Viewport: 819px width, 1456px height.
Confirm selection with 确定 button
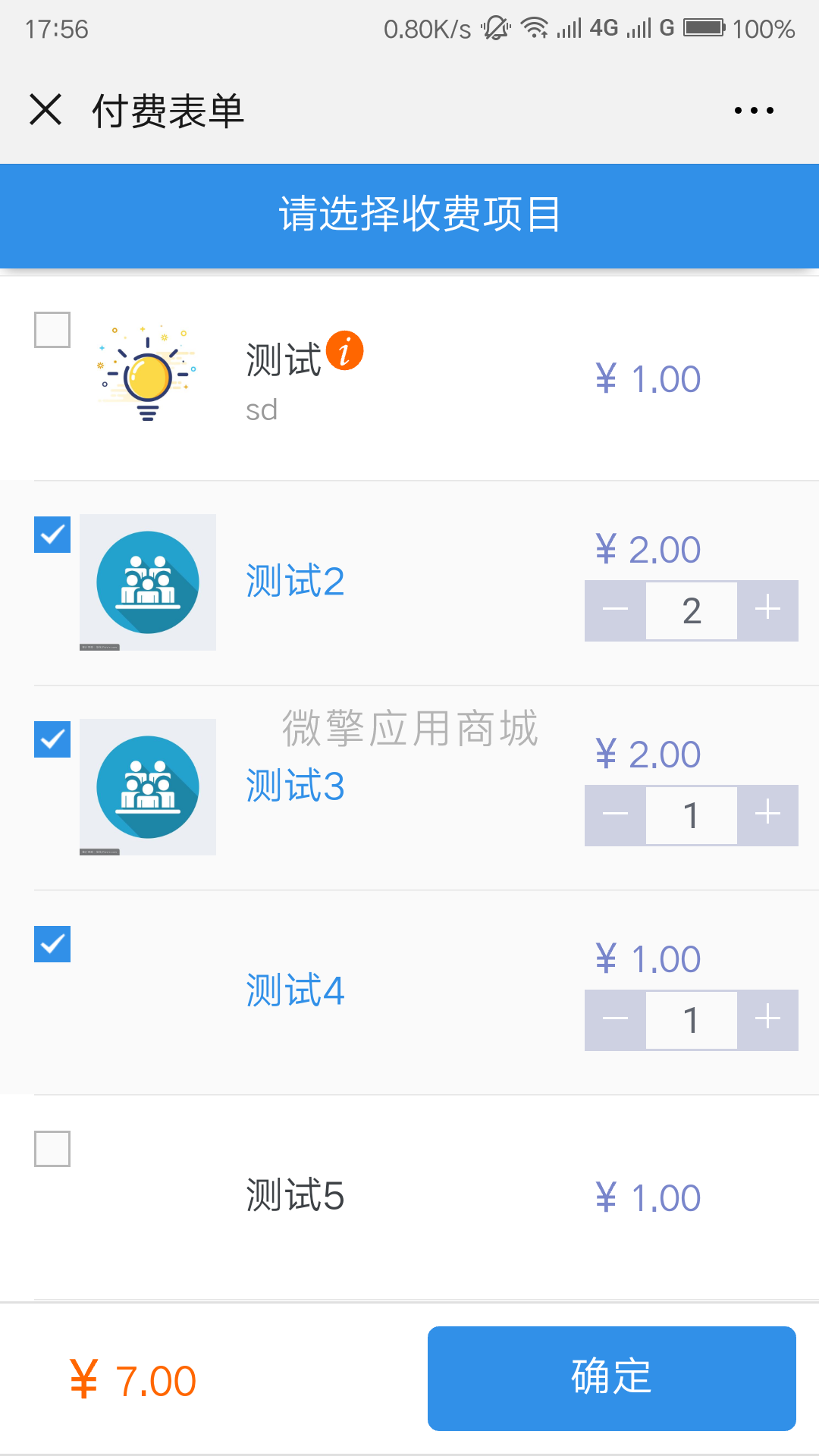click(x=612, y=1379)
